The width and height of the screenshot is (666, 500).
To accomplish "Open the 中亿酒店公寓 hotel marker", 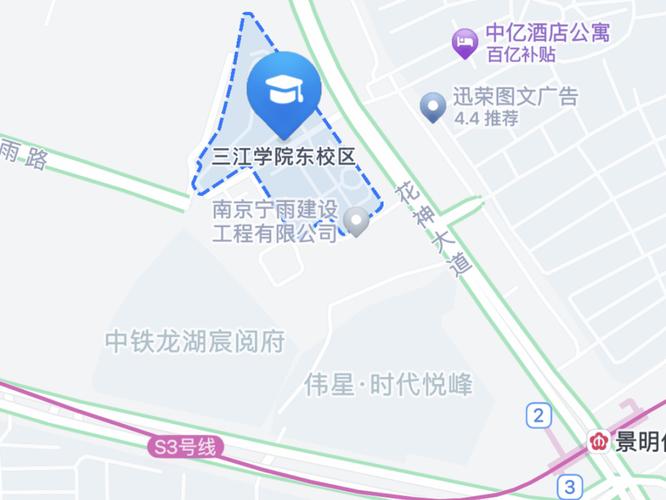I will click(465, 41).
